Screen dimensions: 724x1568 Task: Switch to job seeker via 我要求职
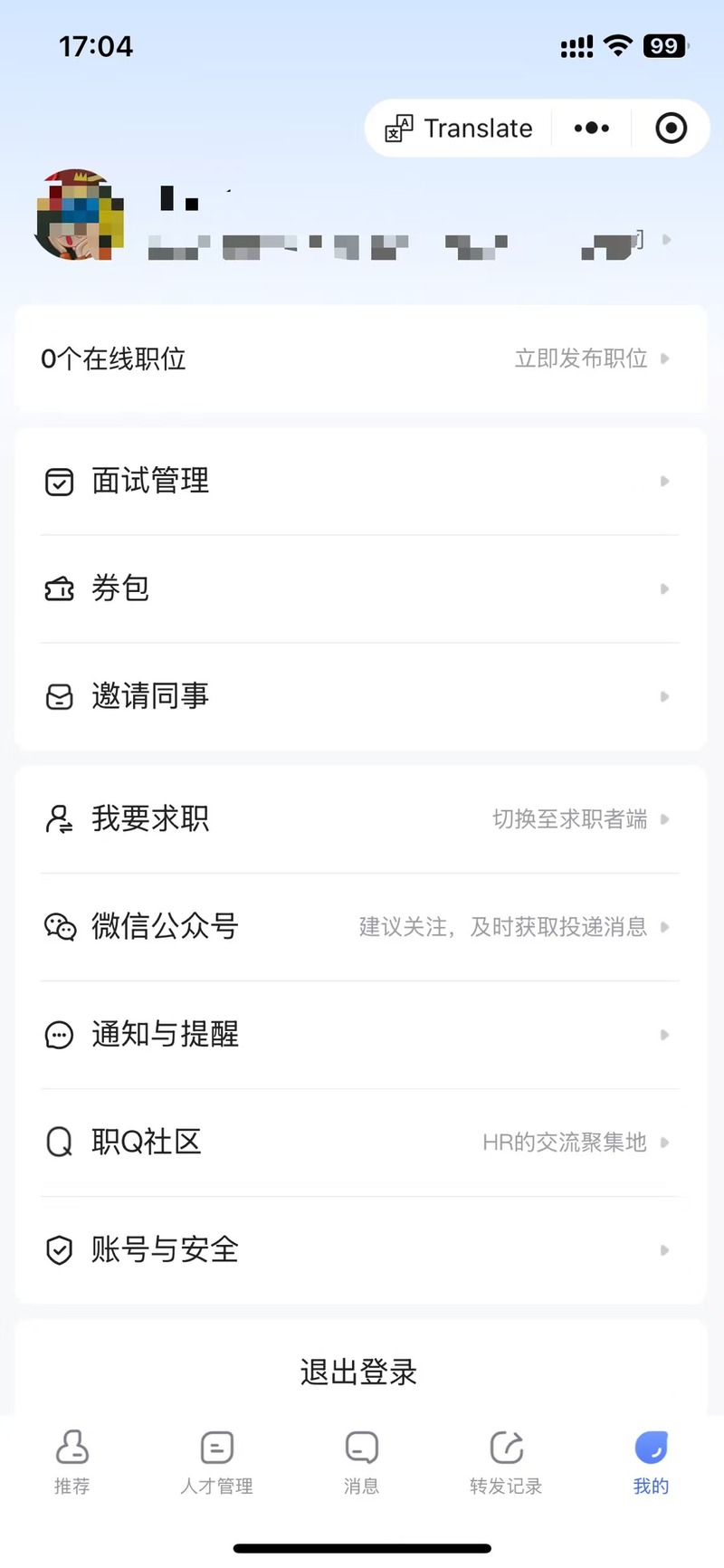pyautogui.click(x=361, y=819)
